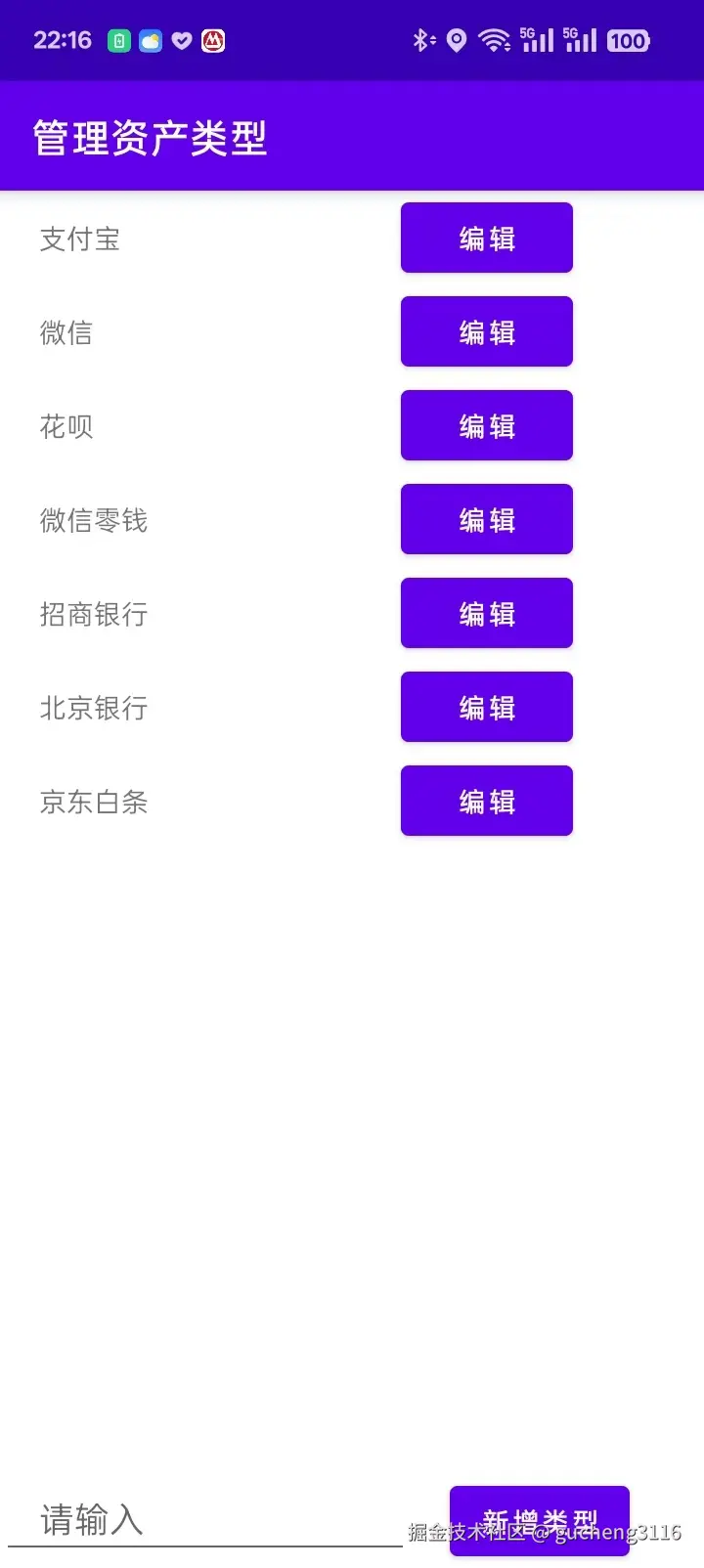Image resolution: width=704 pixels, height=1568 pixels.
Task: Open editing for 微信零钱
Action: 486,519
